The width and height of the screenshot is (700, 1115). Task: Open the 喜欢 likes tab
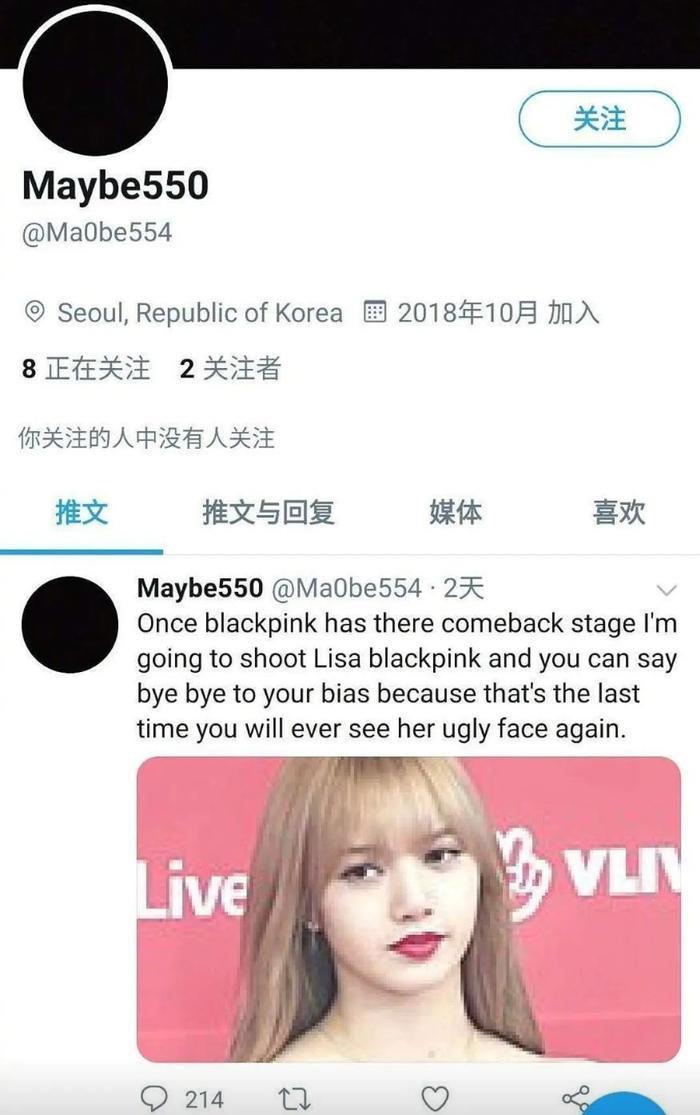coord(619,514)
